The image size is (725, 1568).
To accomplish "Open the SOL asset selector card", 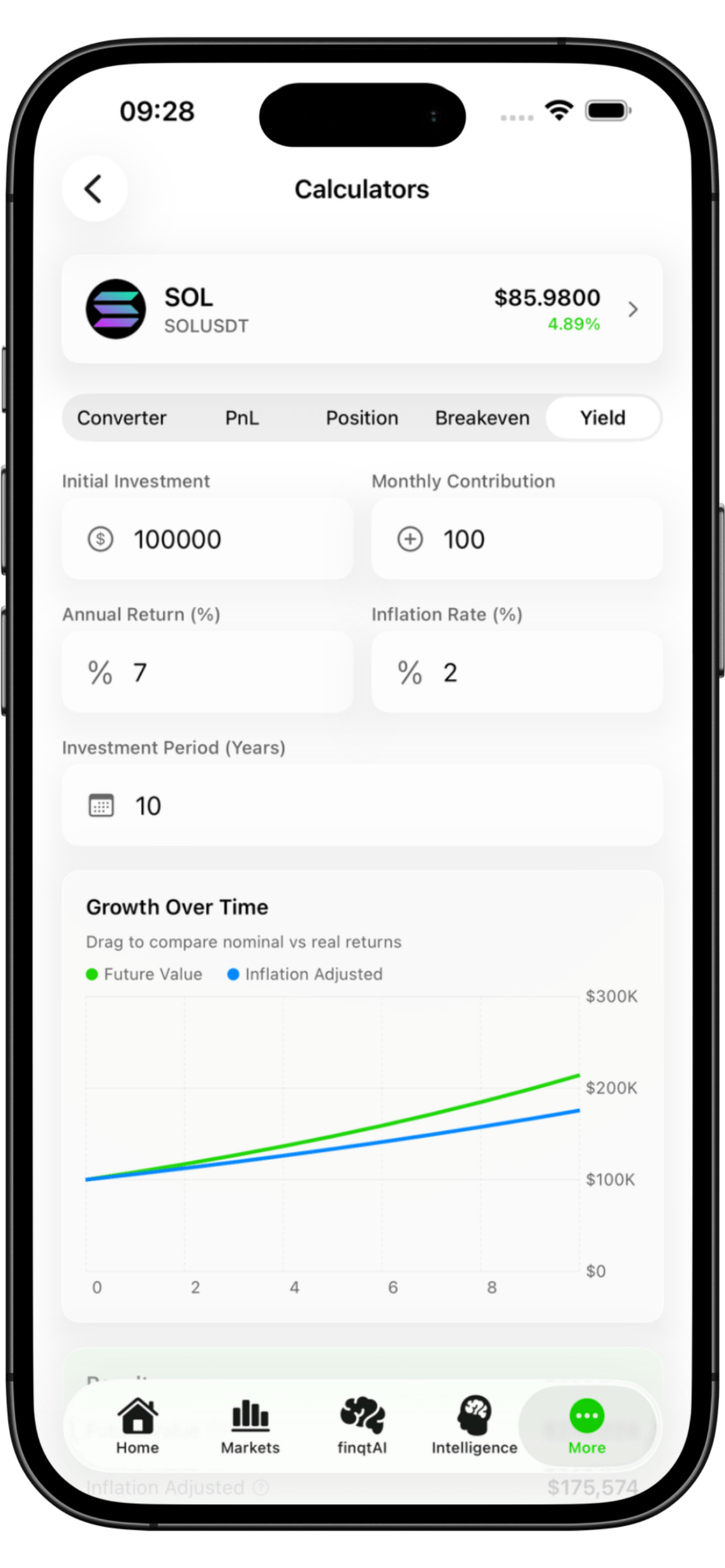I will pyautogui.click(x=361, y=310).
